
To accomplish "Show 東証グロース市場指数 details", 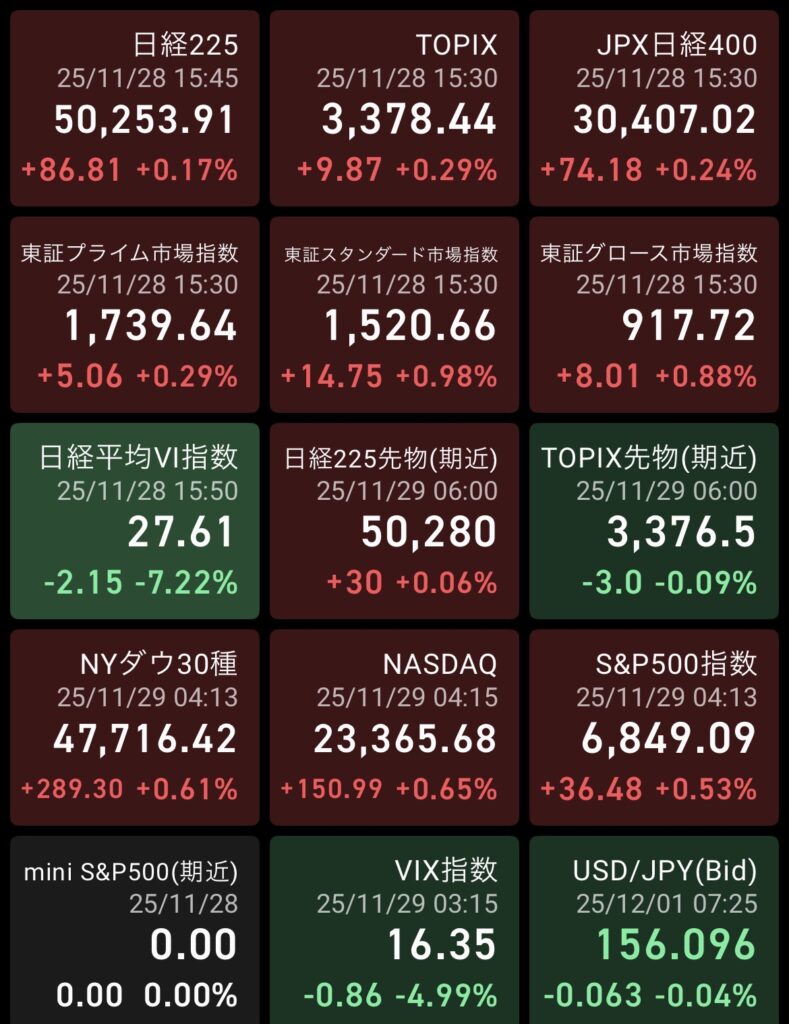I will point(654,314).
